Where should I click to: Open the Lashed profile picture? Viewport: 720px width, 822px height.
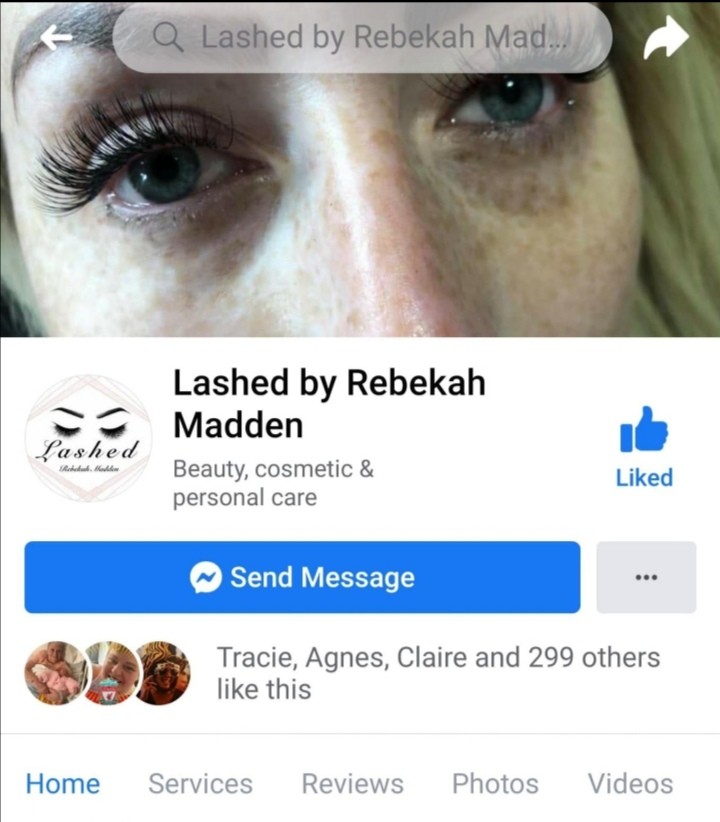[88, 439]
